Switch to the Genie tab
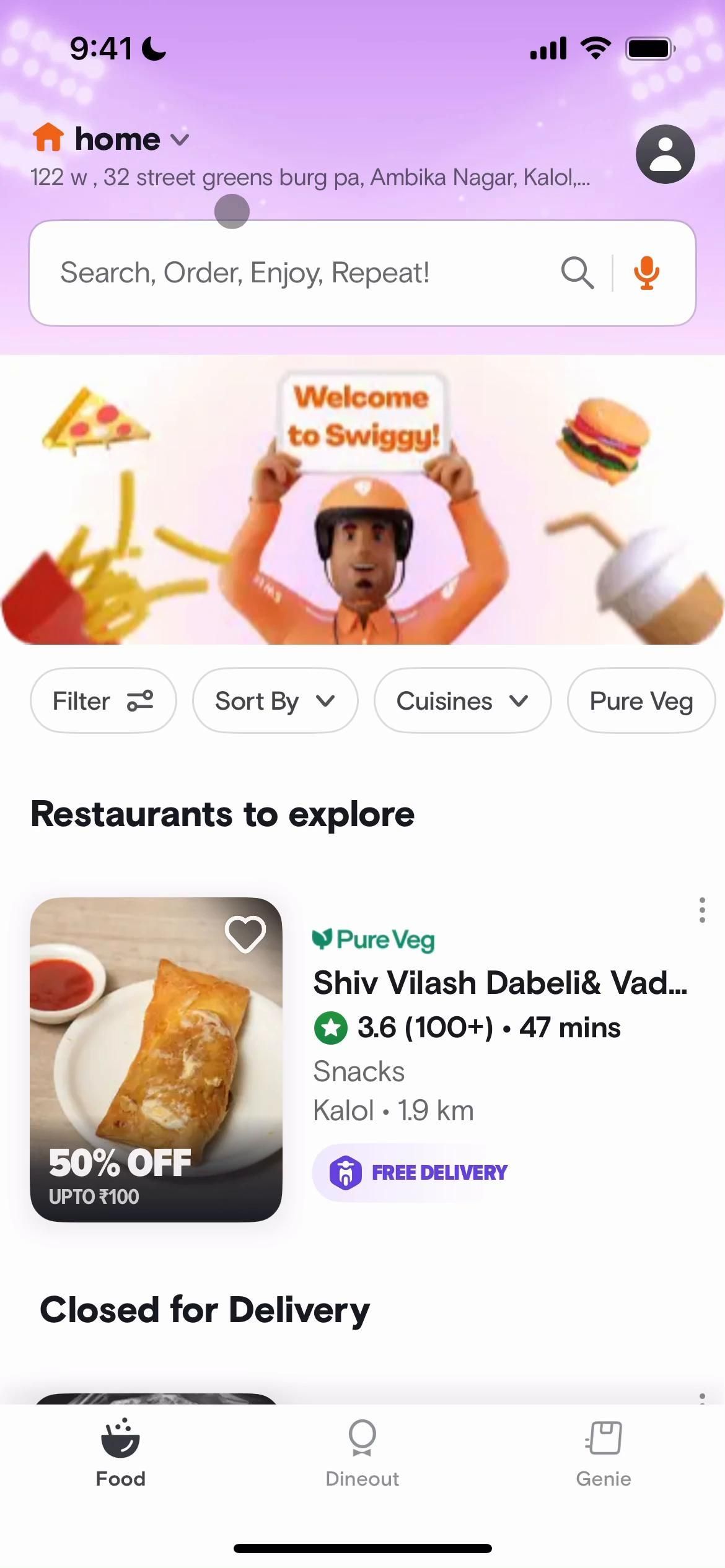This screenshot has width=725, height=1568. [604, 1453]
